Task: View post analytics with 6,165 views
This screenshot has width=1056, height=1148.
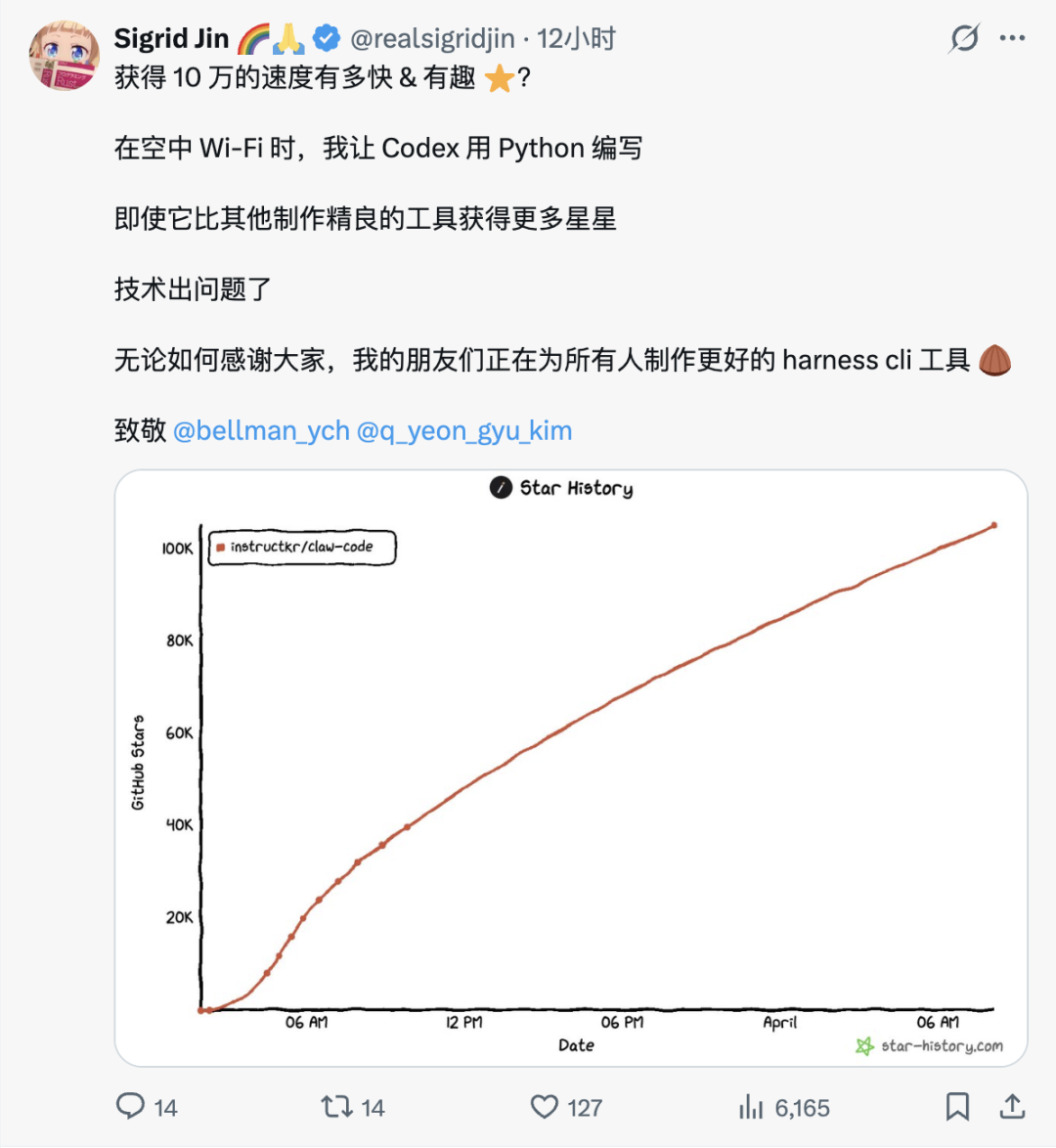Action: [751, 1107]
